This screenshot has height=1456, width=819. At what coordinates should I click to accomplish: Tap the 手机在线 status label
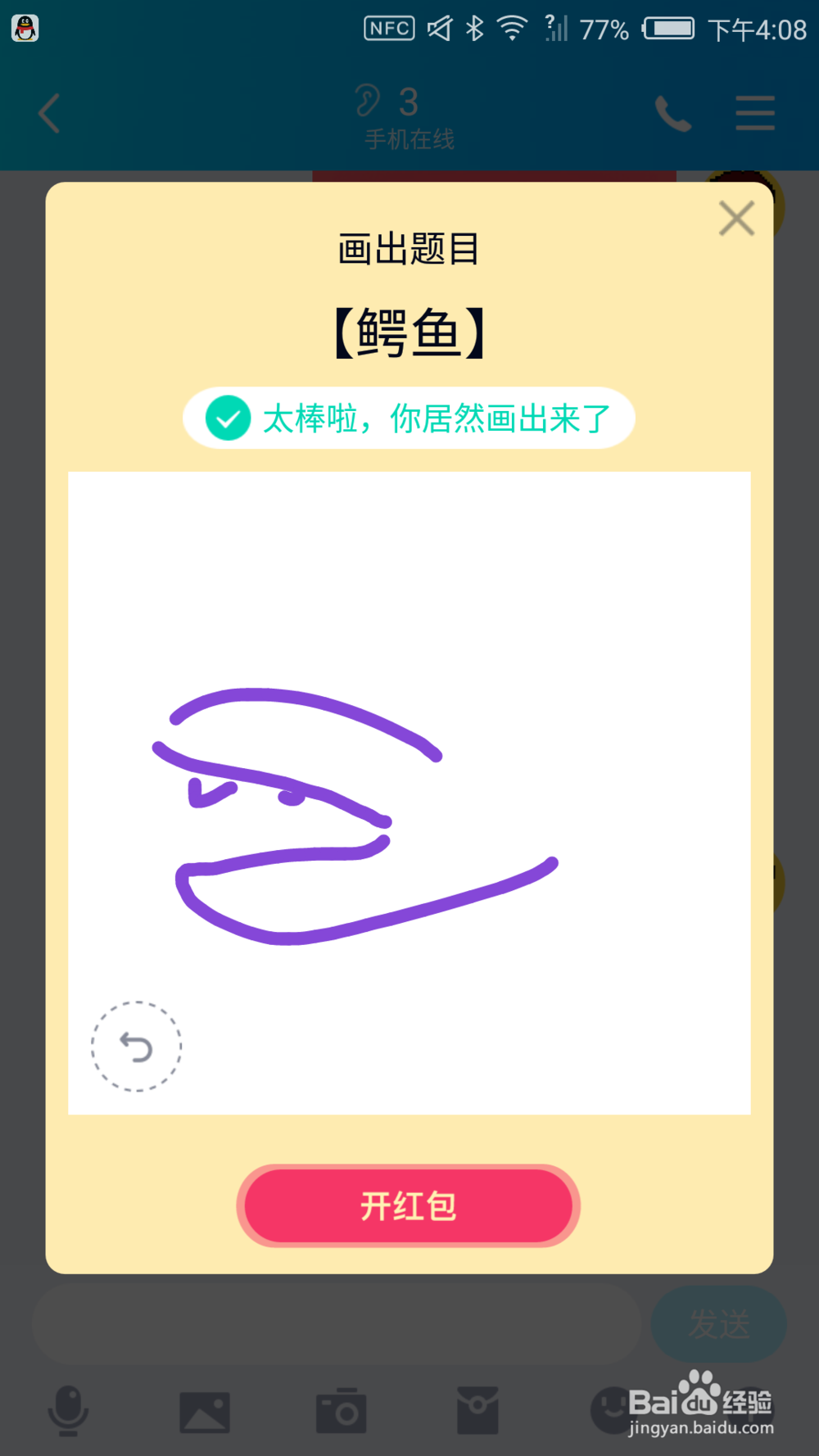(x=409, y=139)
